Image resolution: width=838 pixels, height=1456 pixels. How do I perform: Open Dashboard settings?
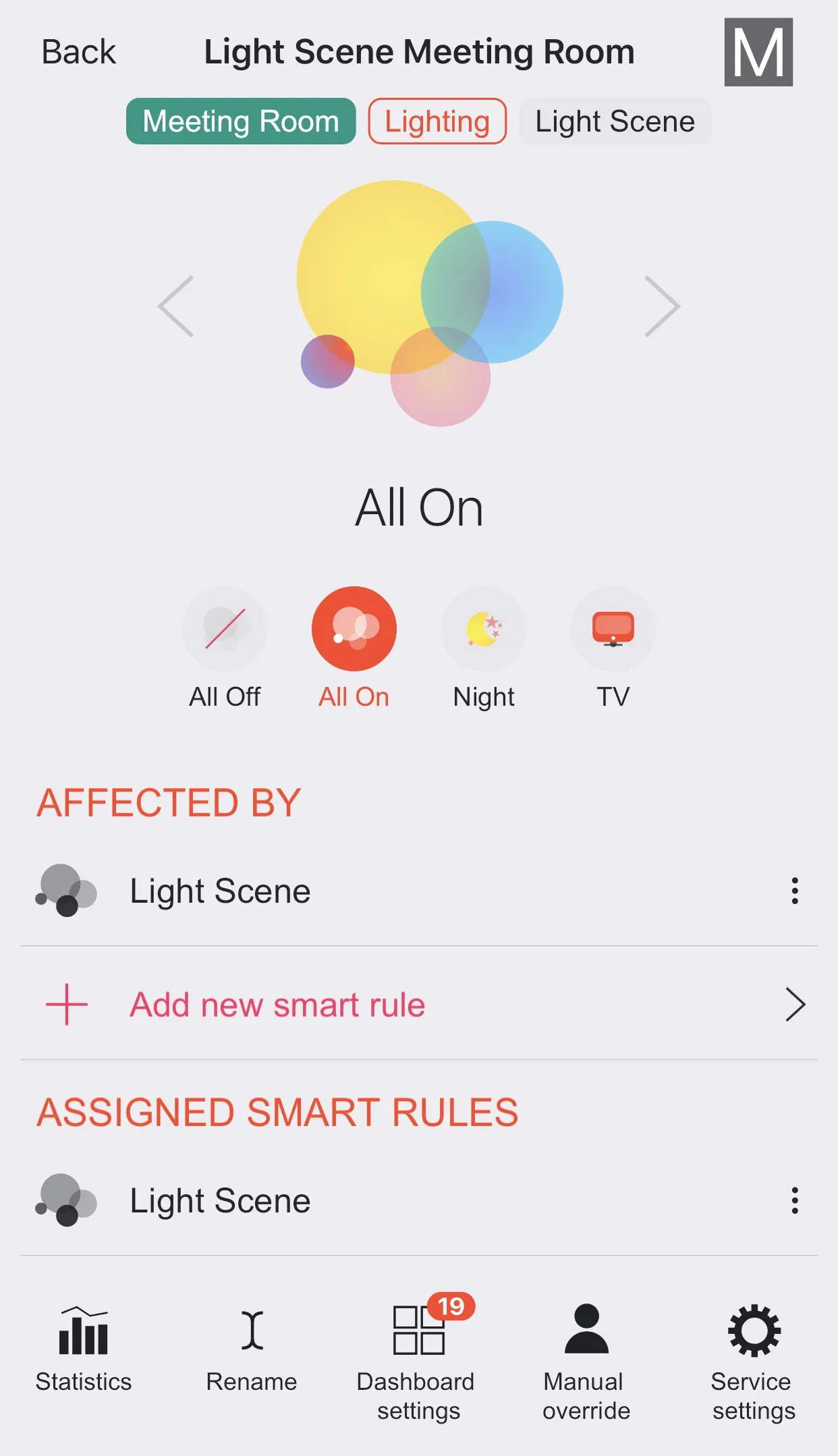(418, 1356)
